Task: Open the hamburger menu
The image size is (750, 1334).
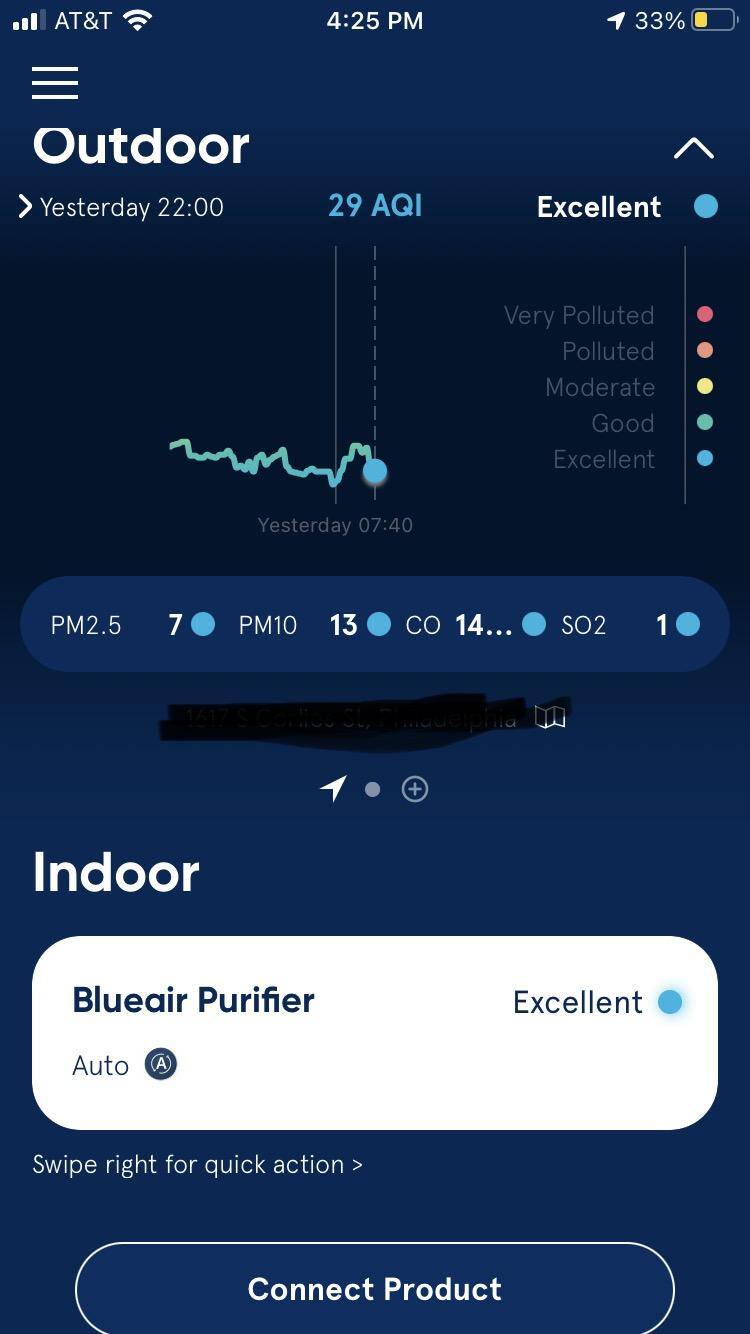Action: [x=55, y=82]
